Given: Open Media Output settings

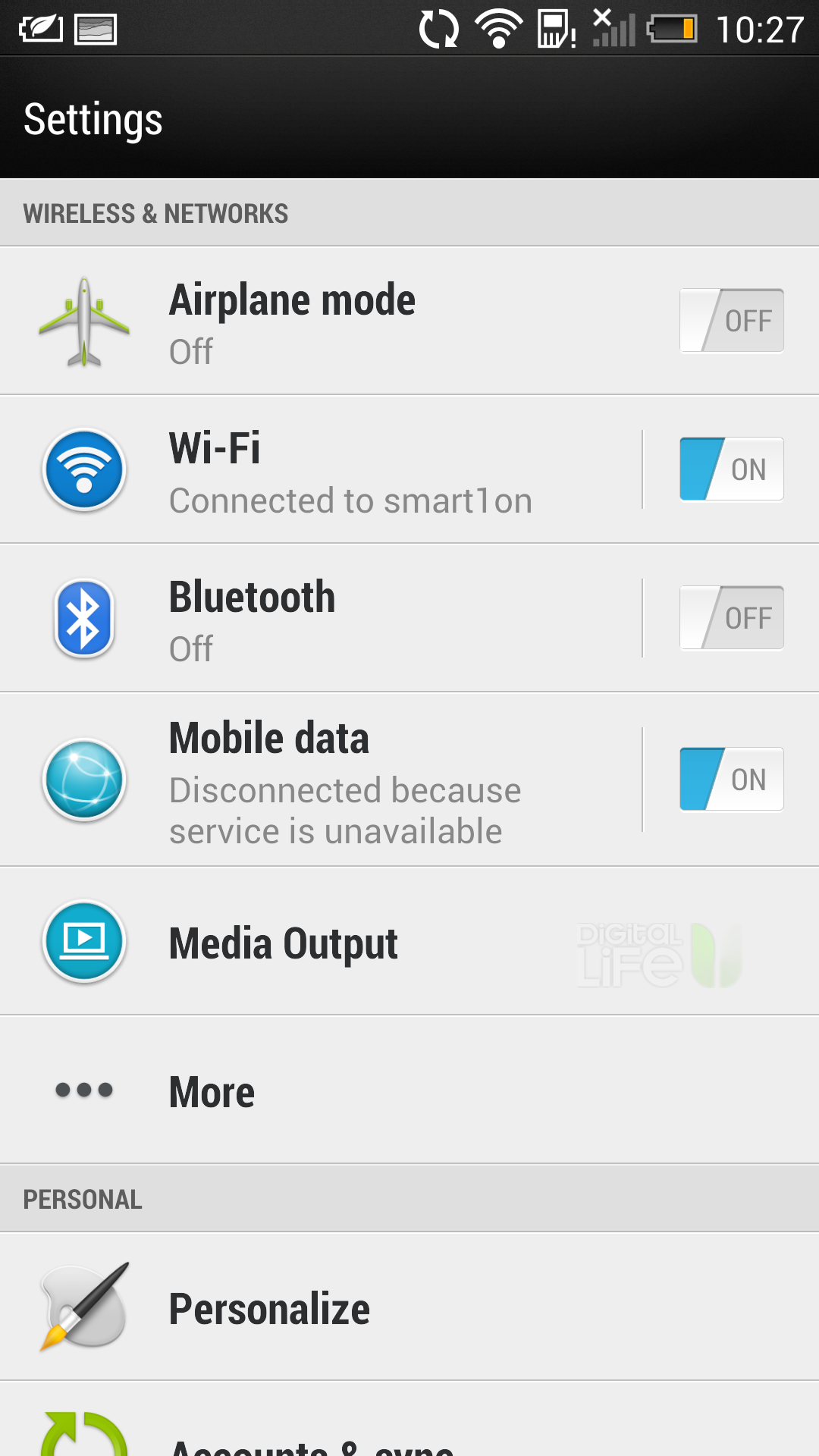Looking at the screenshot, I should tap(409, 941).
